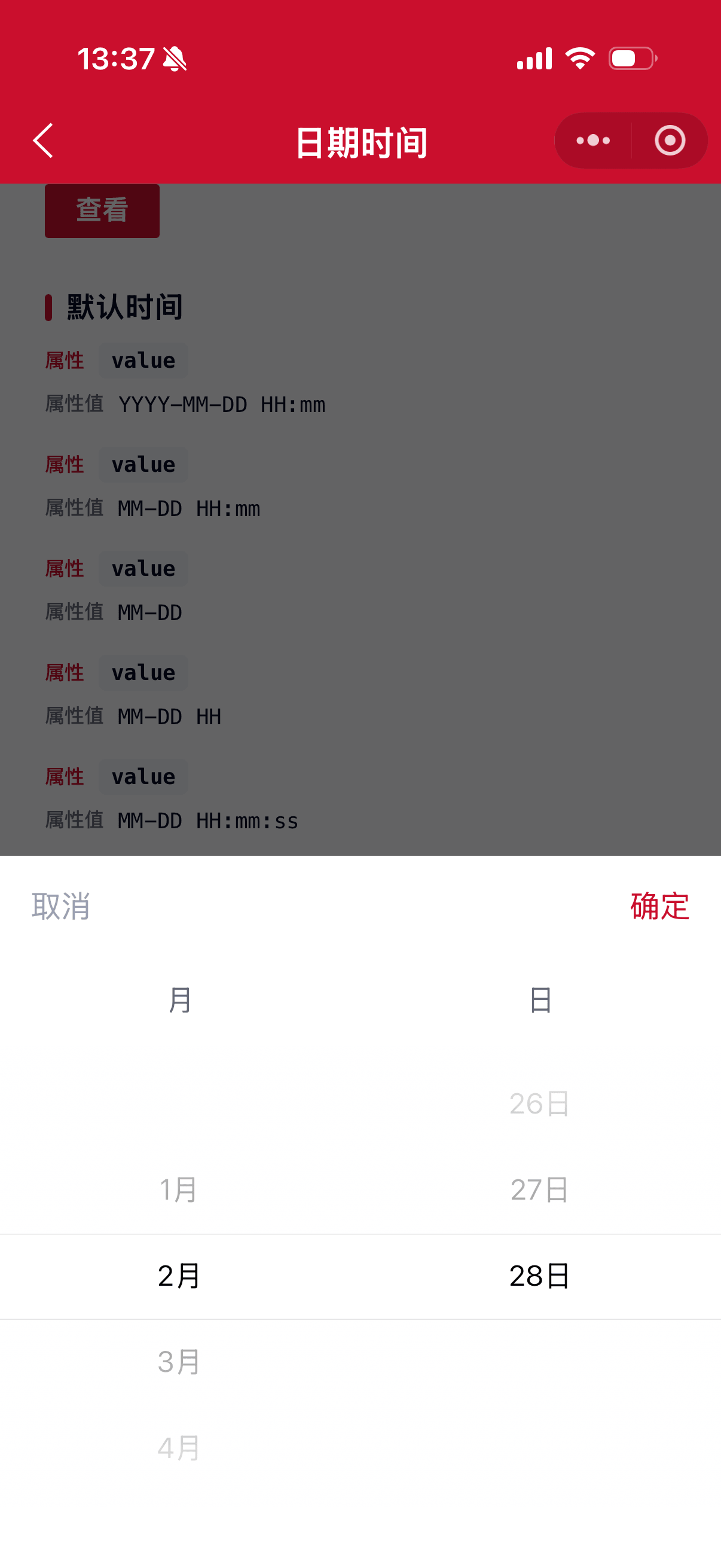Screen dimensions: 721x1568
Task: Tap 取消 to cancel the picker
Action: [x=62, y=906]
